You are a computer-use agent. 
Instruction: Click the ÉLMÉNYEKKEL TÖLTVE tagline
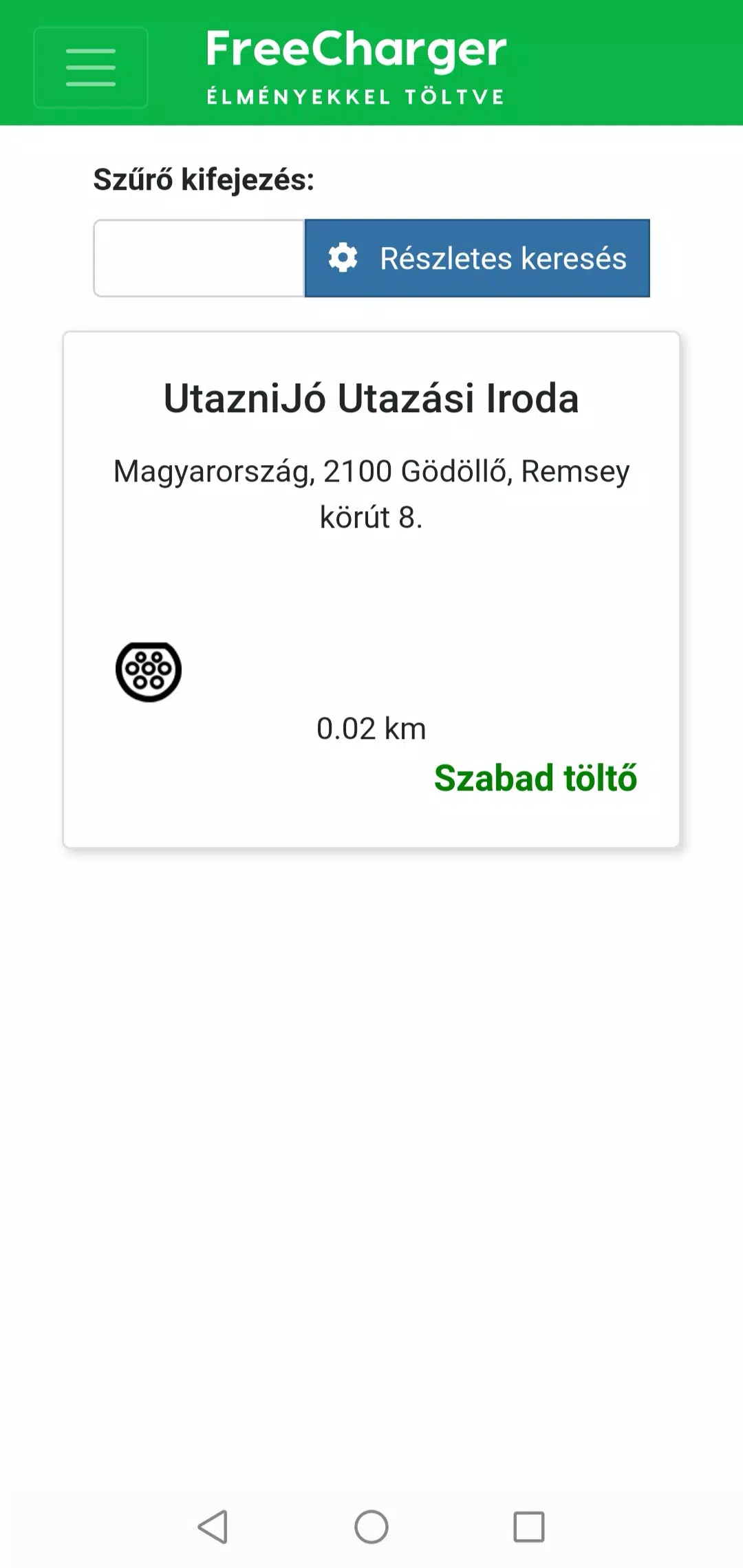point(356,96)
